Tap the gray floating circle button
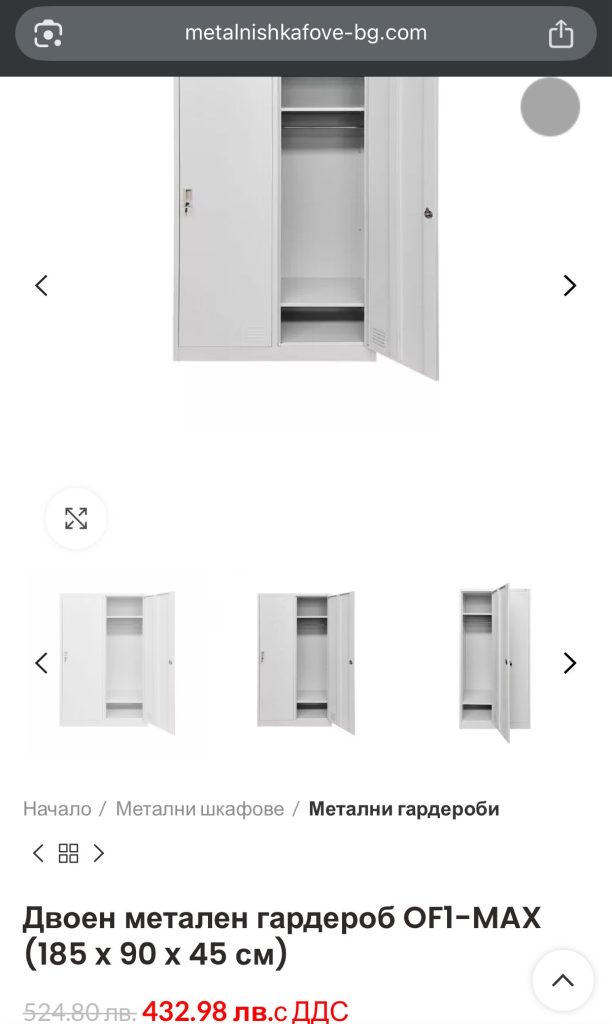Image resolution: width=612 pixels, height=1024 pixels. click(550, 107)
